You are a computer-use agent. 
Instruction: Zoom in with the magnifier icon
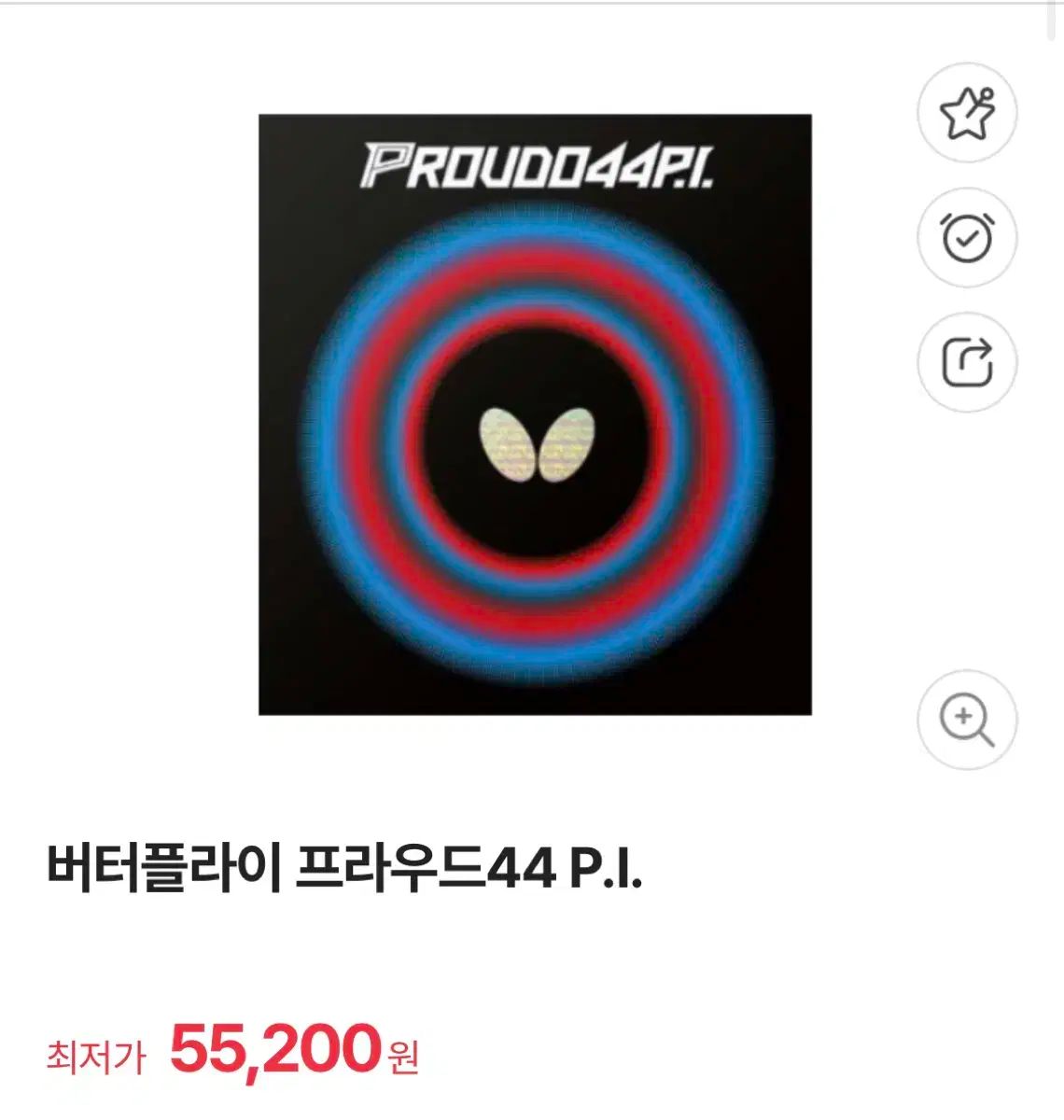coord(967,720)
